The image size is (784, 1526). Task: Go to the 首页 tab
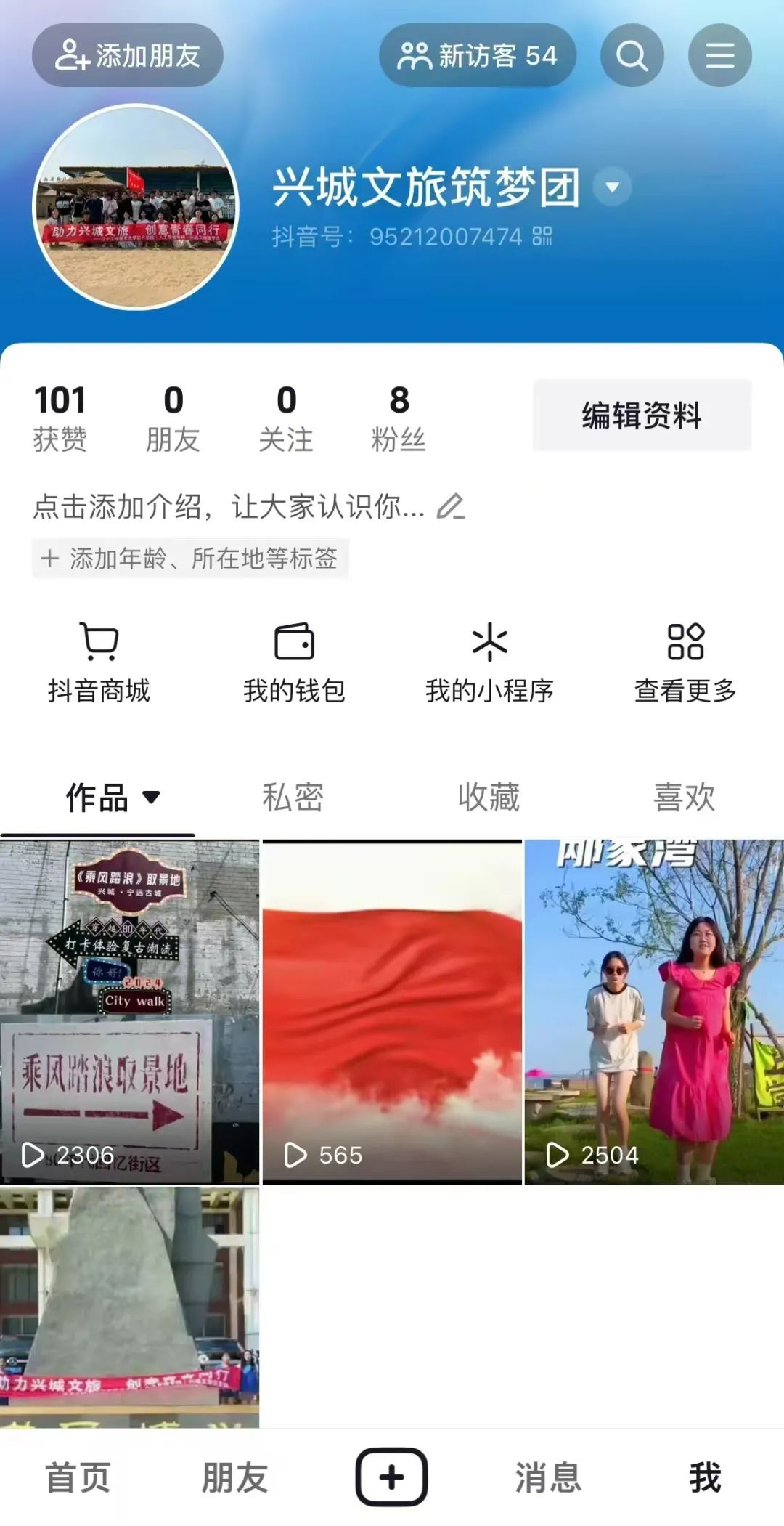(78, 1477)
